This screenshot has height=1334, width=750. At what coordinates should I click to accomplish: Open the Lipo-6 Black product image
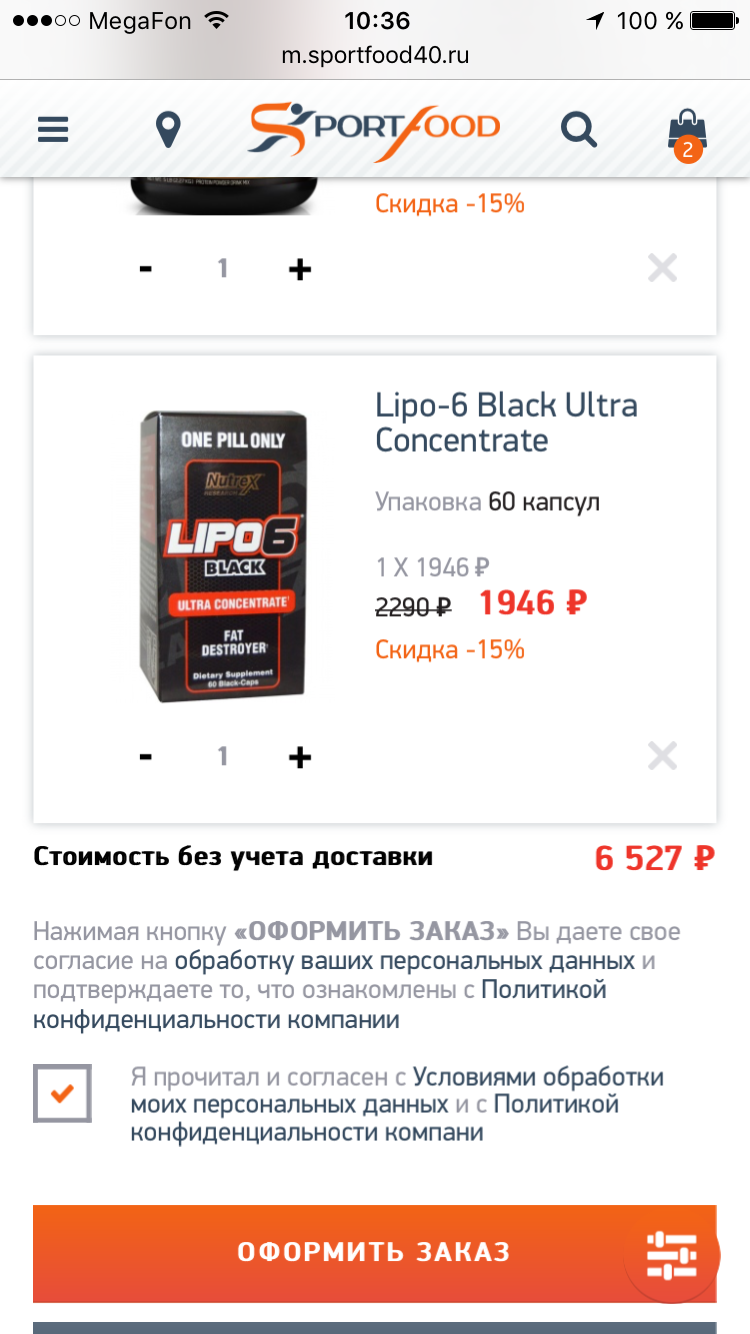[223, 555]
